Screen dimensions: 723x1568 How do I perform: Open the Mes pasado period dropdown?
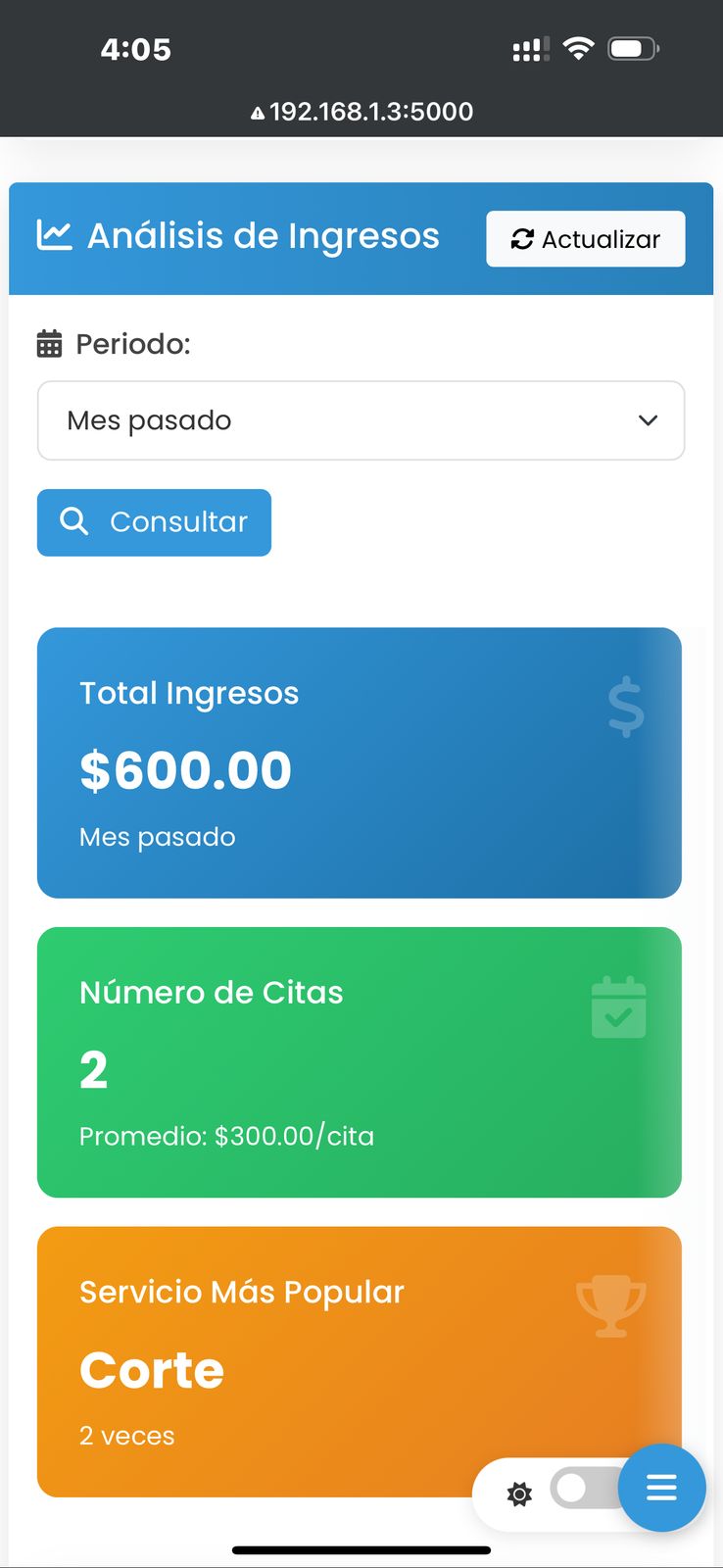(x=361, y=419)
